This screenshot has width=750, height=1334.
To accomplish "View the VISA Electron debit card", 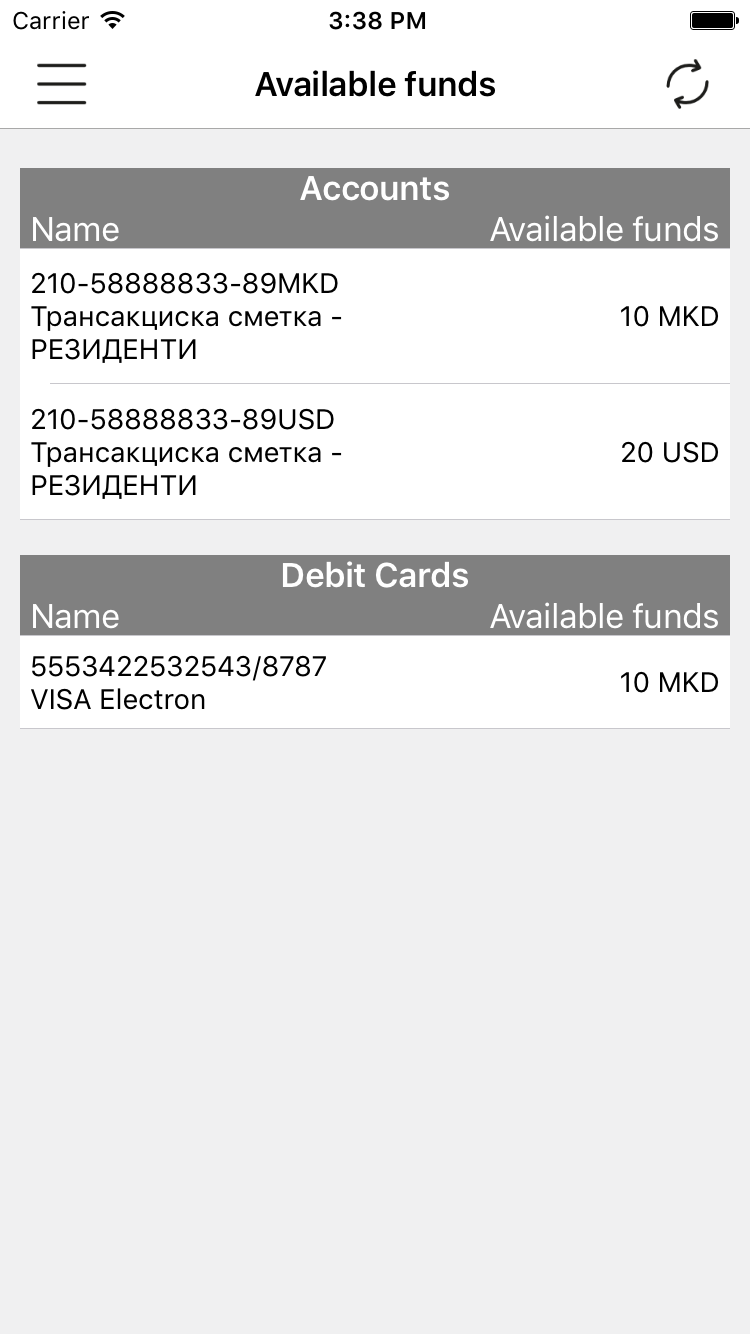I will point(374,683).
